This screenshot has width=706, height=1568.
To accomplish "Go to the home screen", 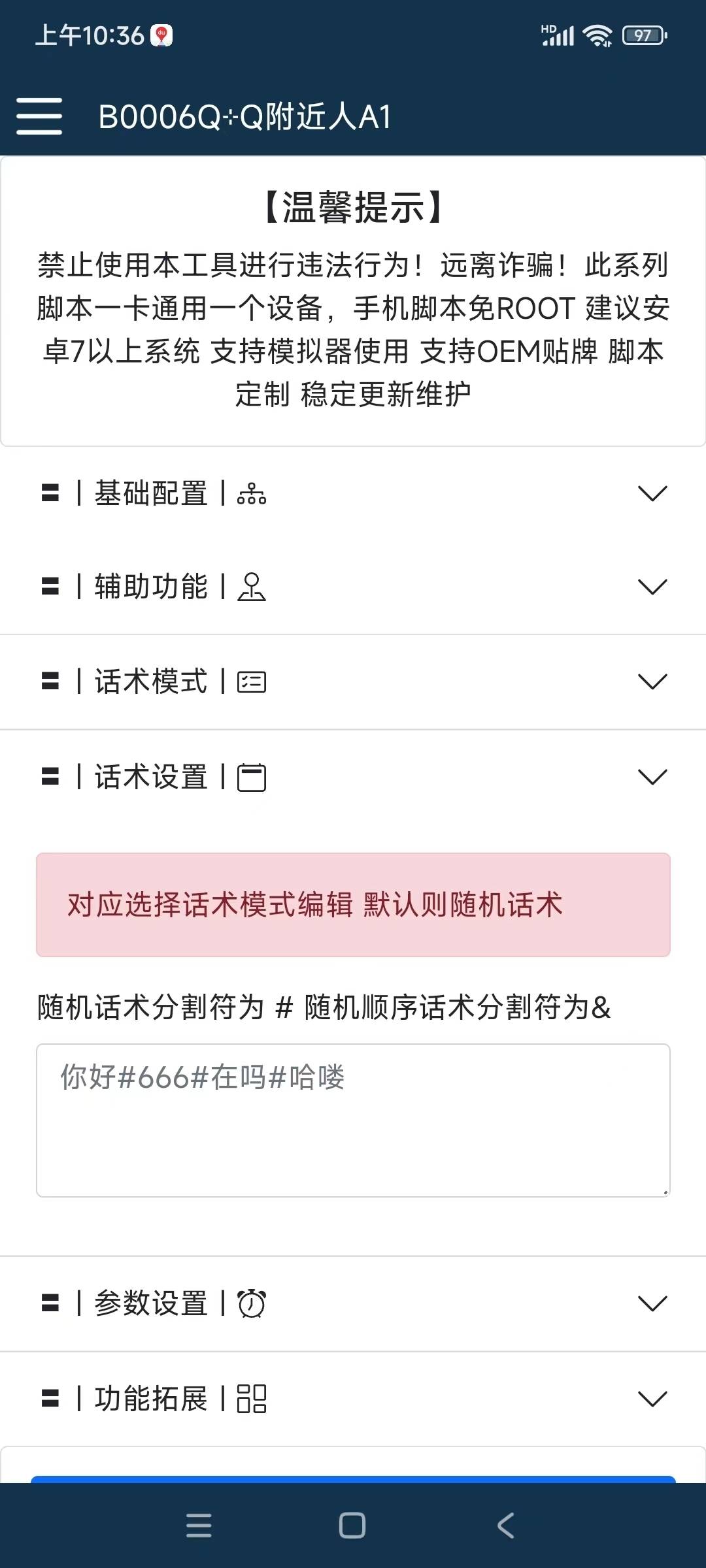I will [352, 1526].
